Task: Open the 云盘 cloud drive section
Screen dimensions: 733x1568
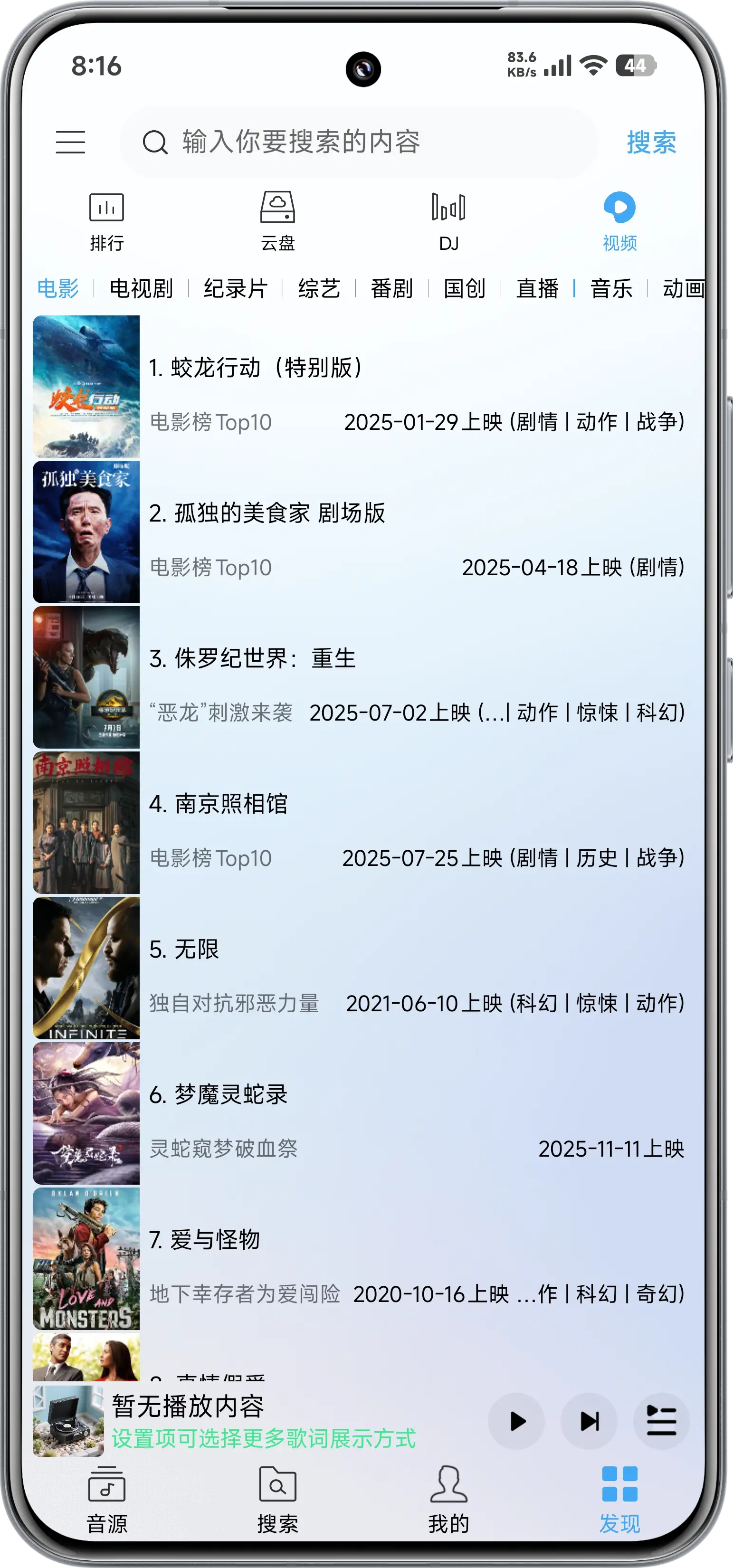Action: tap(277, 221)
